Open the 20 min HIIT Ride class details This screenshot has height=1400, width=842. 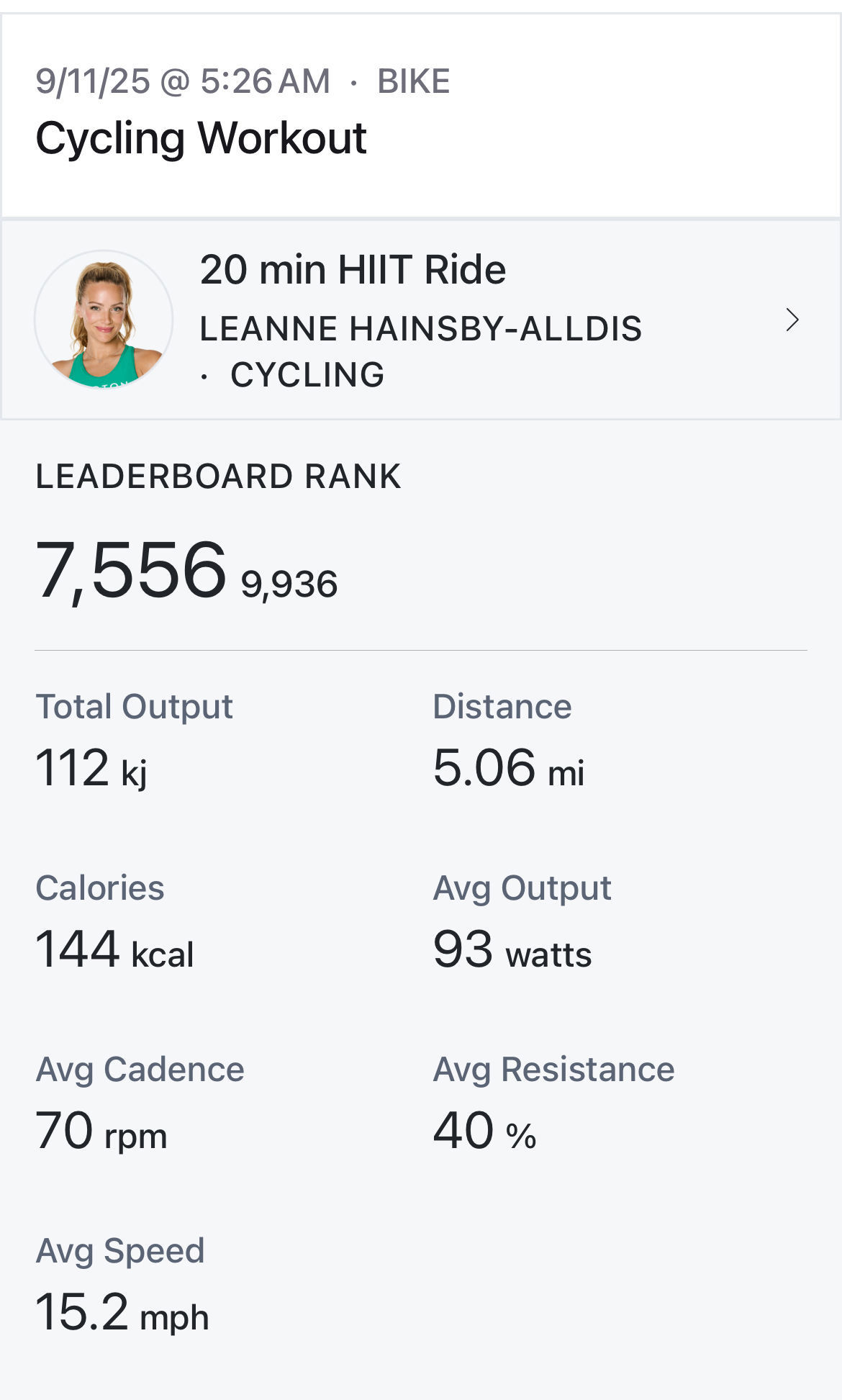421,320
